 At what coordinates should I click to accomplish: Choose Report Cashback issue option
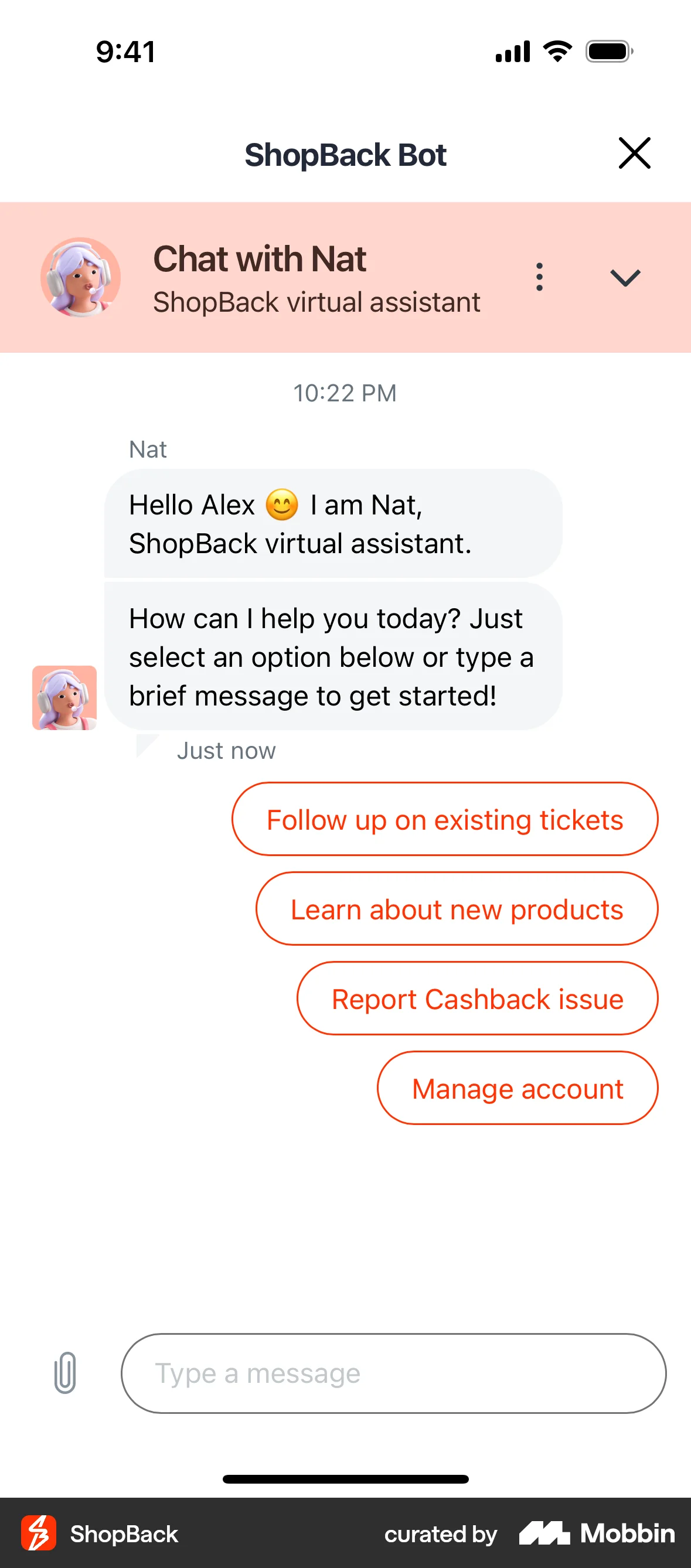(x=477, y=998)
